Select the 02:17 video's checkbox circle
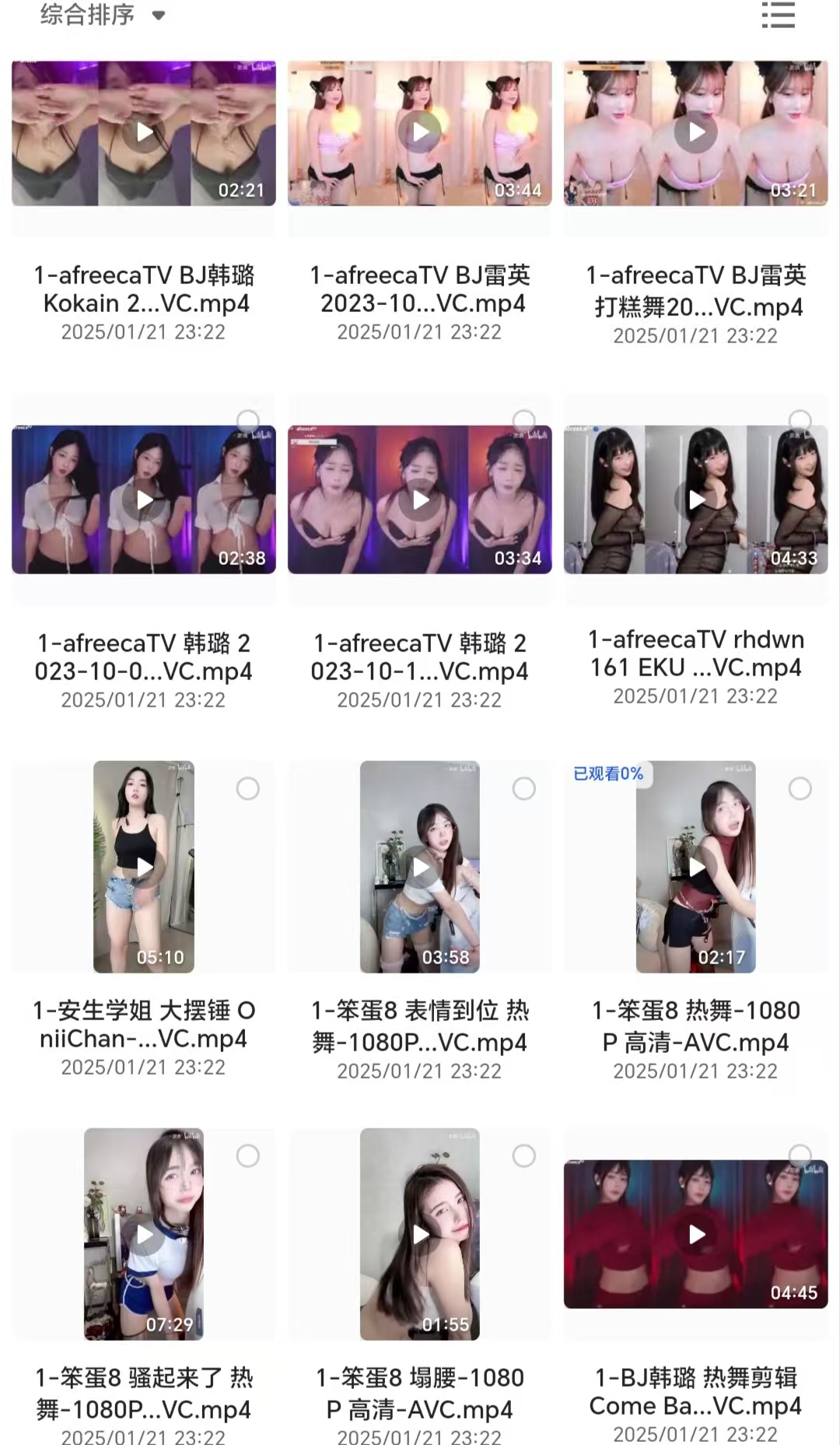840x1445 pixels. 800,788
